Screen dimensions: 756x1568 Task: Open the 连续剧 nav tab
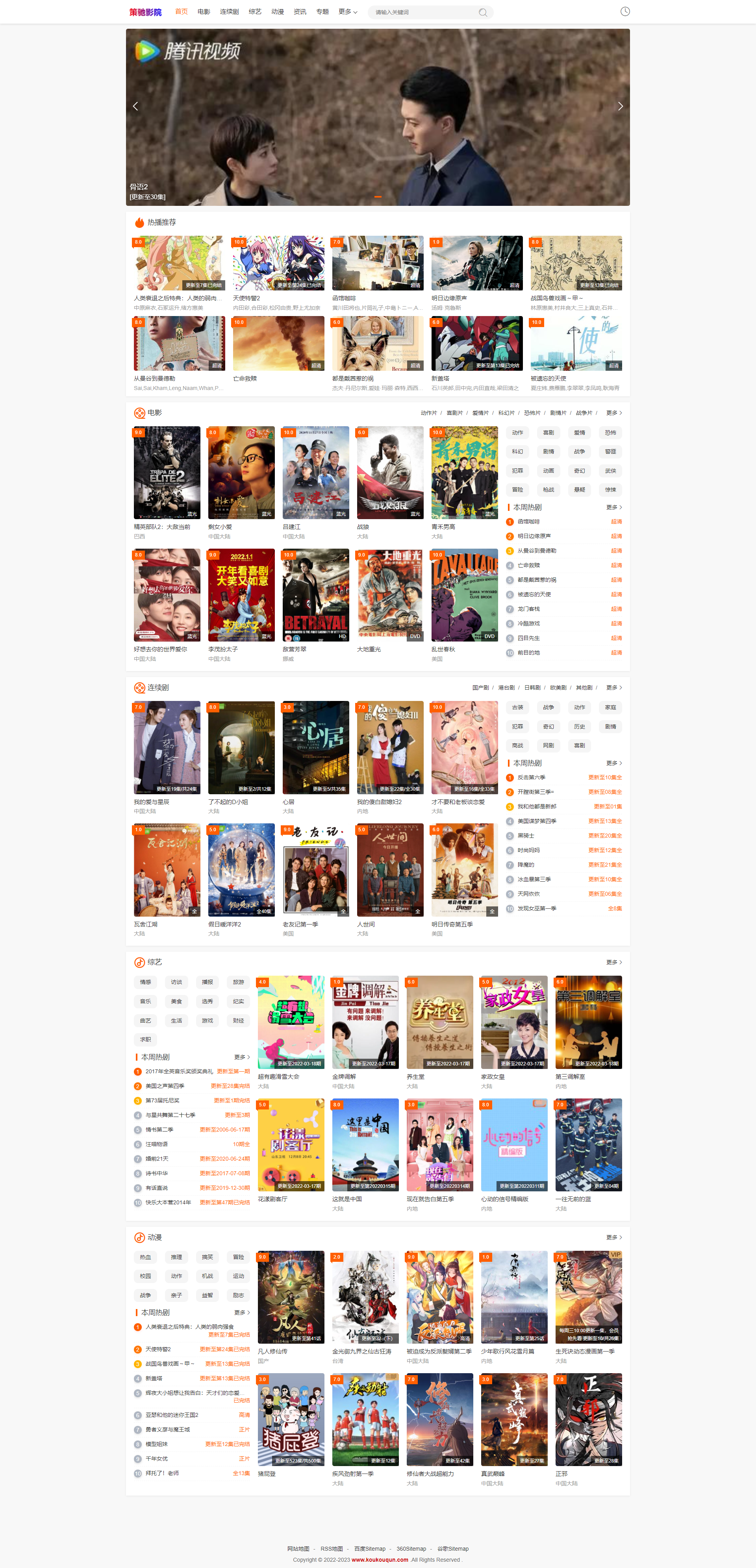click(229, 11)
